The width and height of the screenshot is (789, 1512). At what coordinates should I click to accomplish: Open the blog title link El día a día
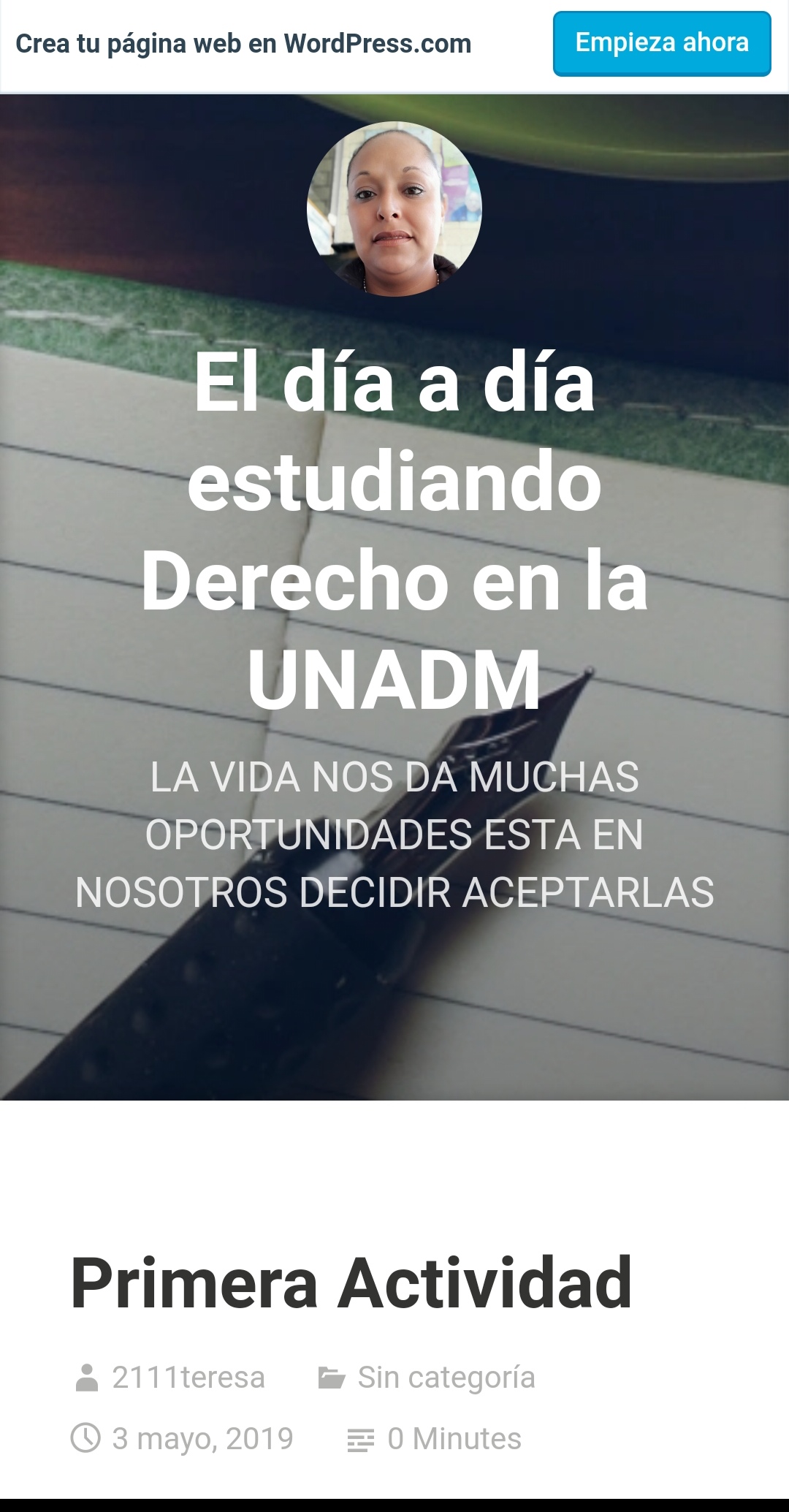point(394,531)
